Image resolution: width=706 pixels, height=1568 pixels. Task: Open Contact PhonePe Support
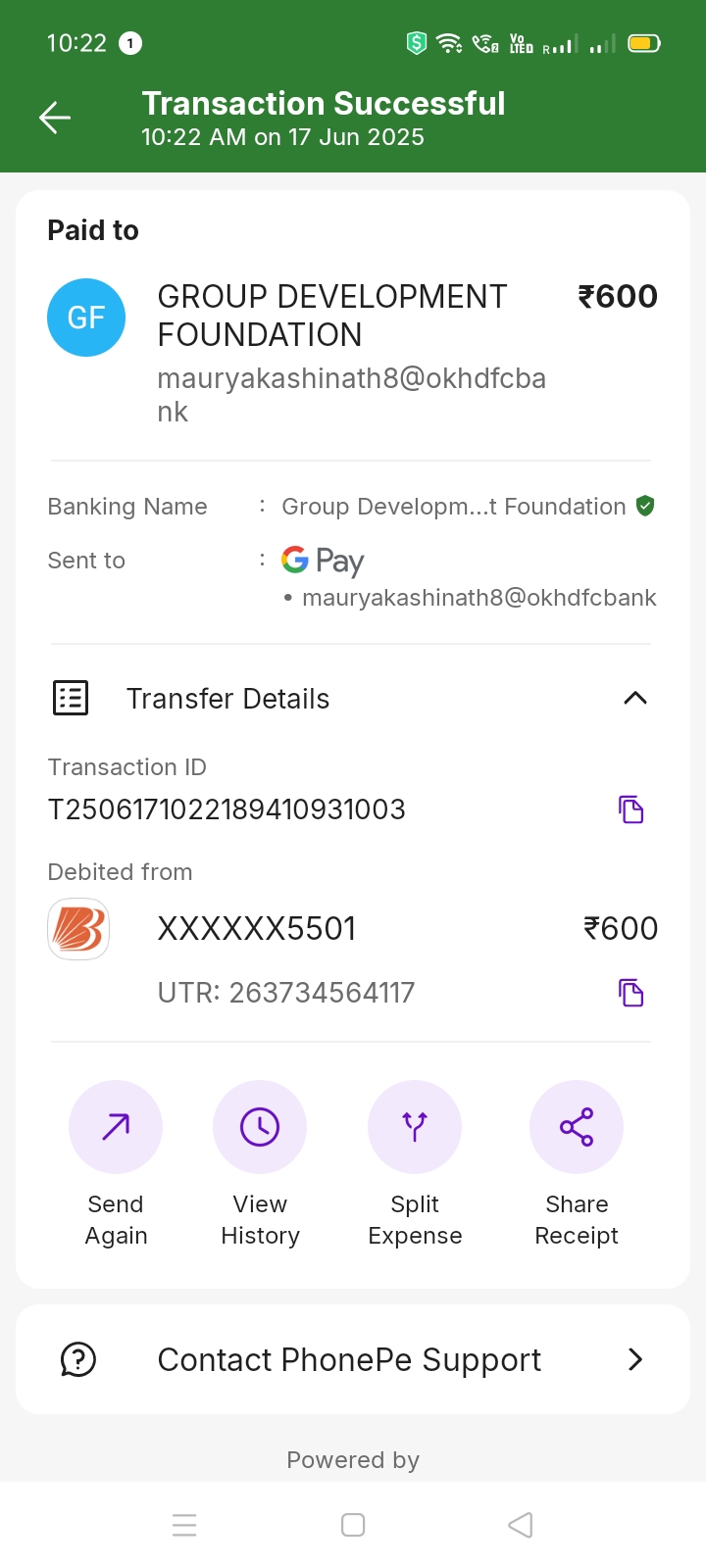(x=353, y=1359)
